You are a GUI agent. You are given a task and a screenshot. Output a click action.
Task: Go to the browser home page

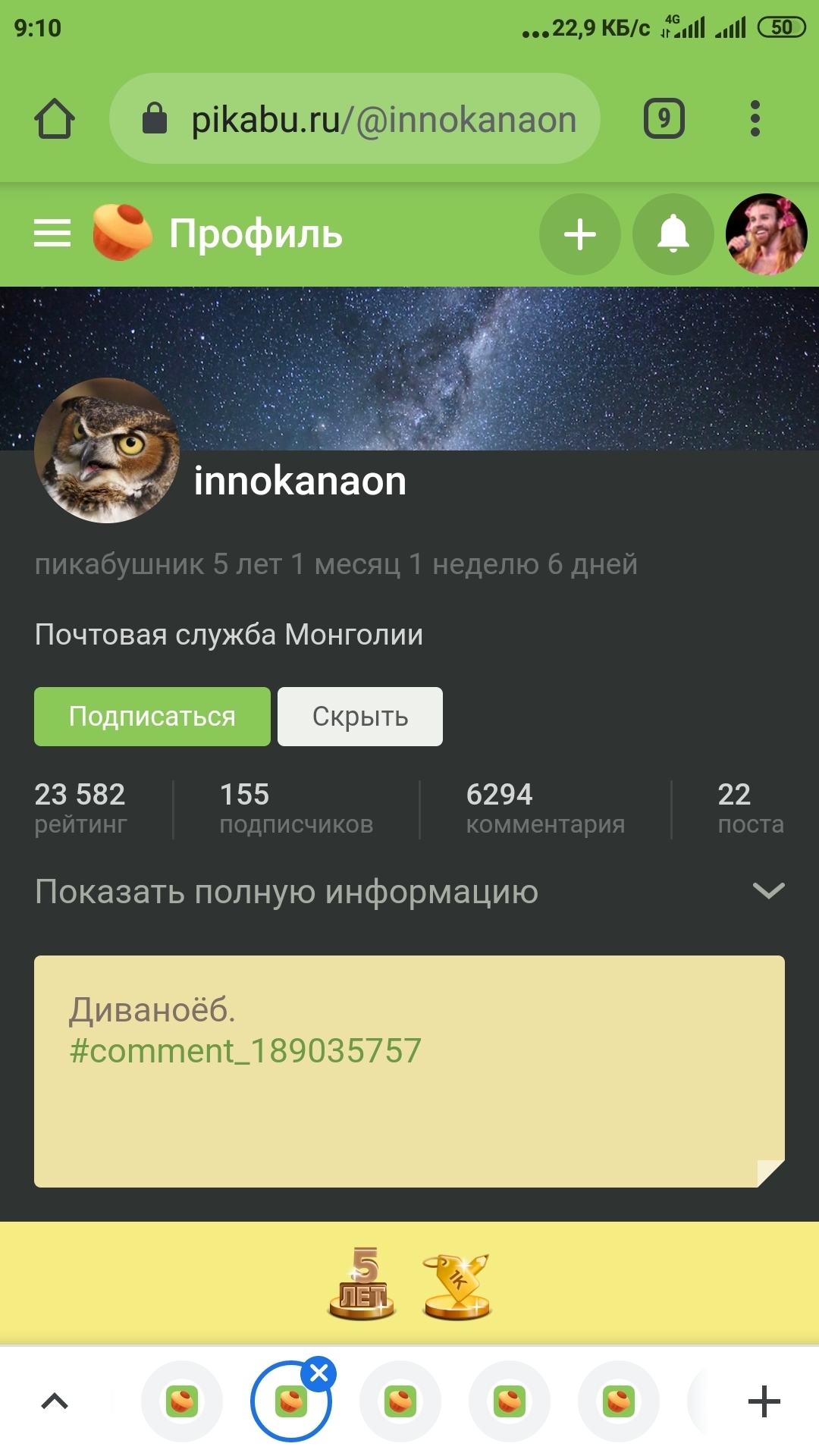pyautogui.click(x=55, y=119)
